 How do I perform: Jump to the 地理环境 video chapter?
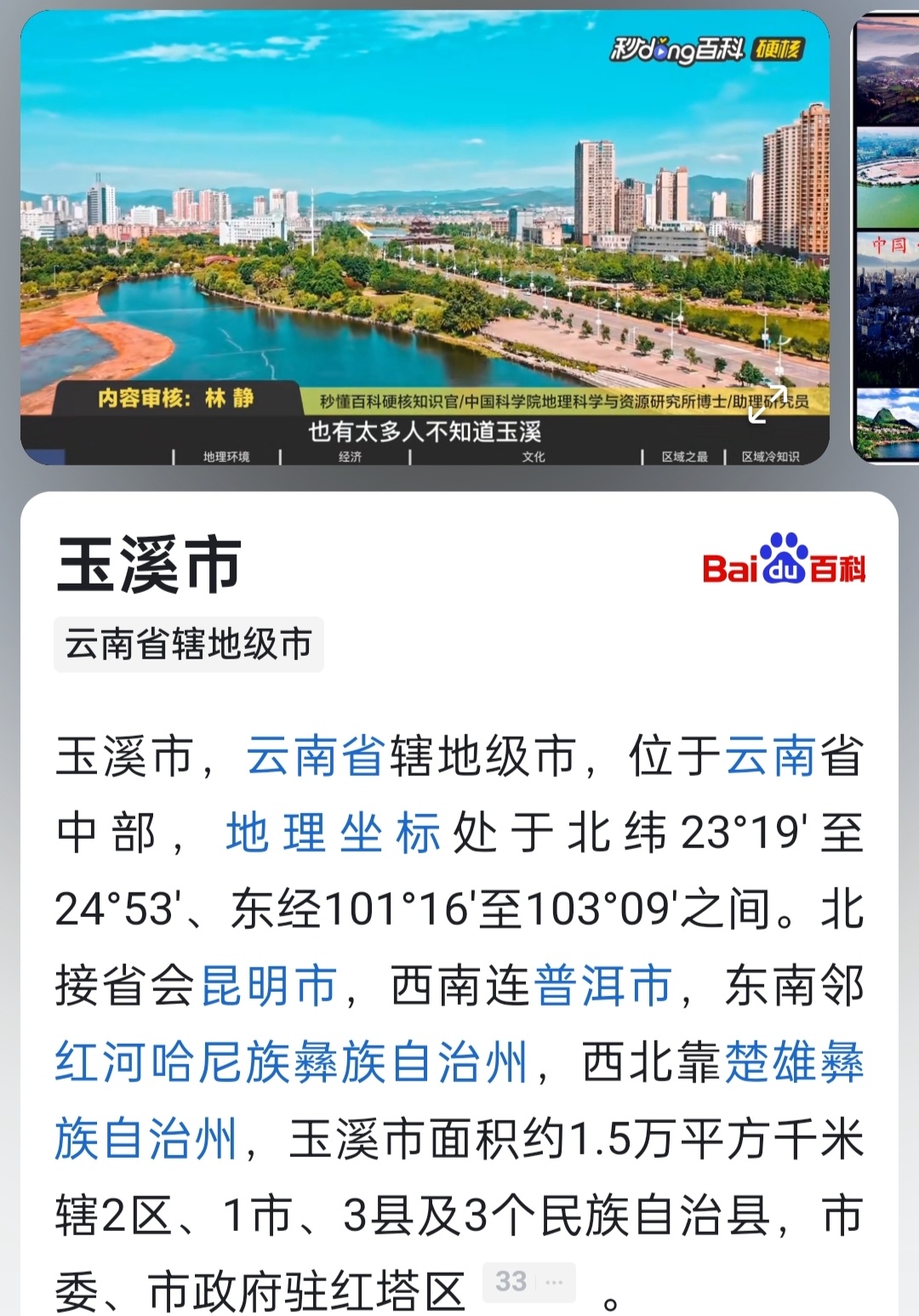pos(226,457)
